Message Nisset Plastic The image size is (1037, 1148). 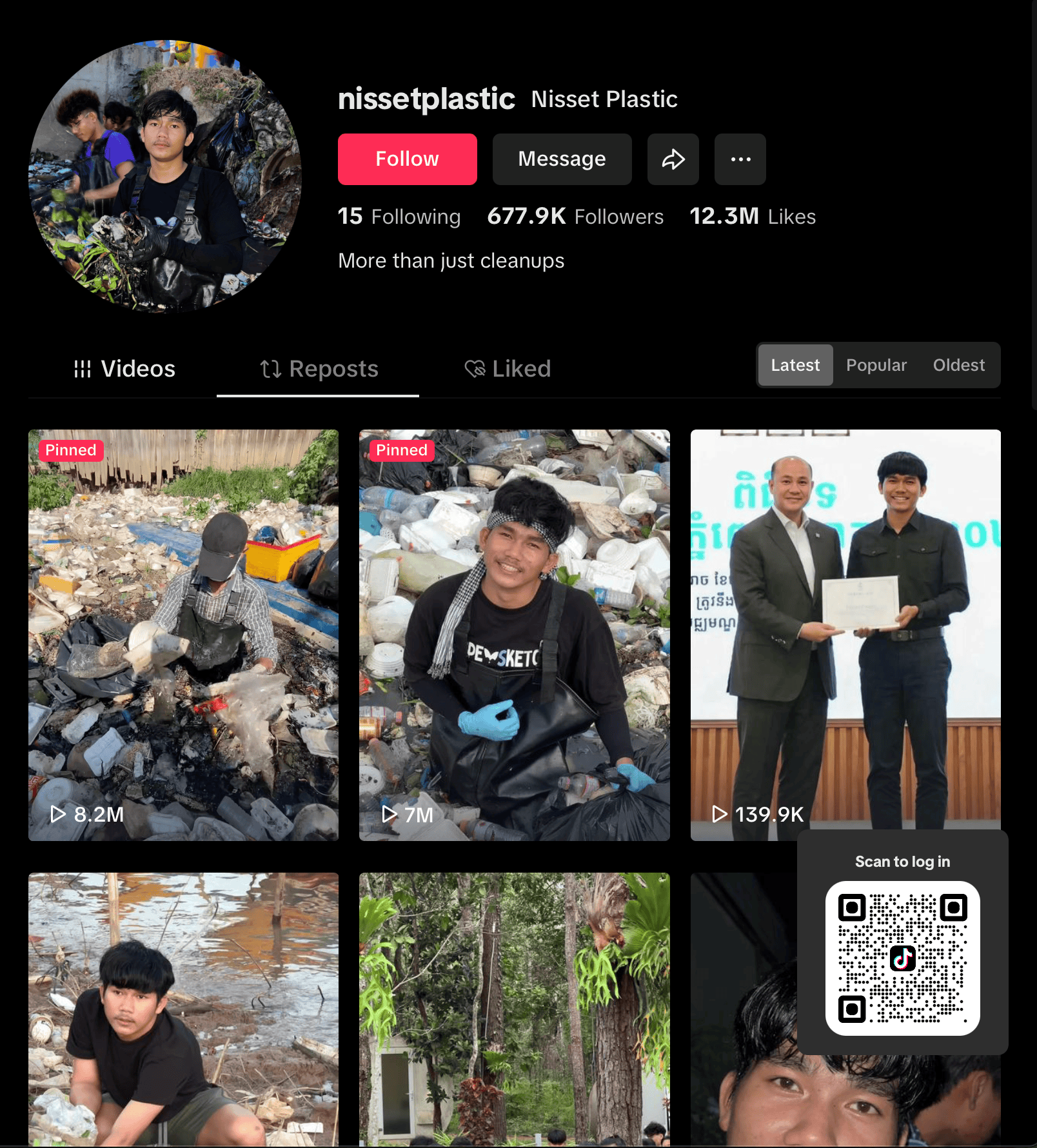562,159
